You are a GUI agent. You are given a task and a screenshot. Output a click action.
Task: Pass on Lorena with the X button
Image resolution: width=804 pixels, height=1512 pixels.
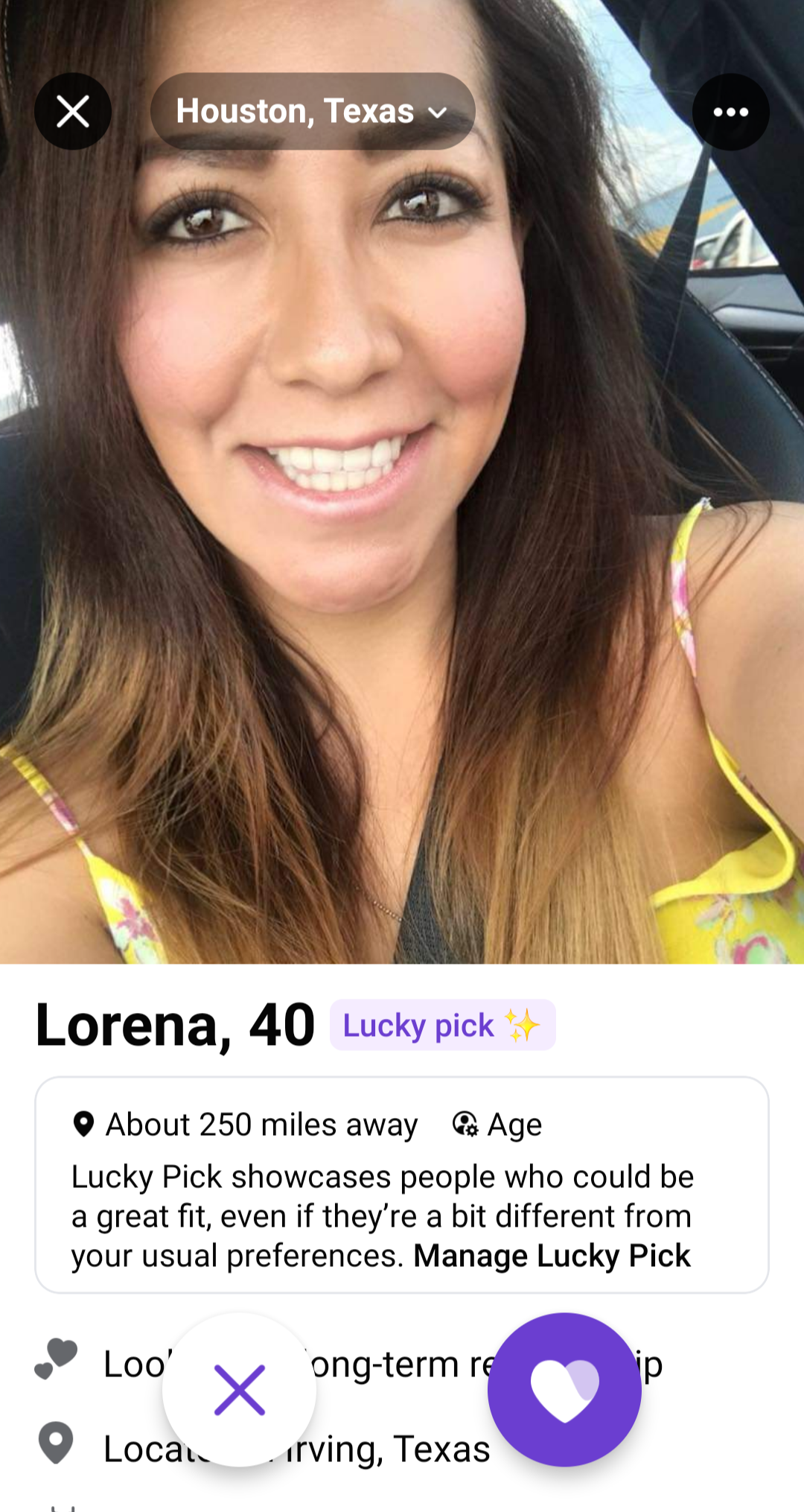[x=239, y=1390]
